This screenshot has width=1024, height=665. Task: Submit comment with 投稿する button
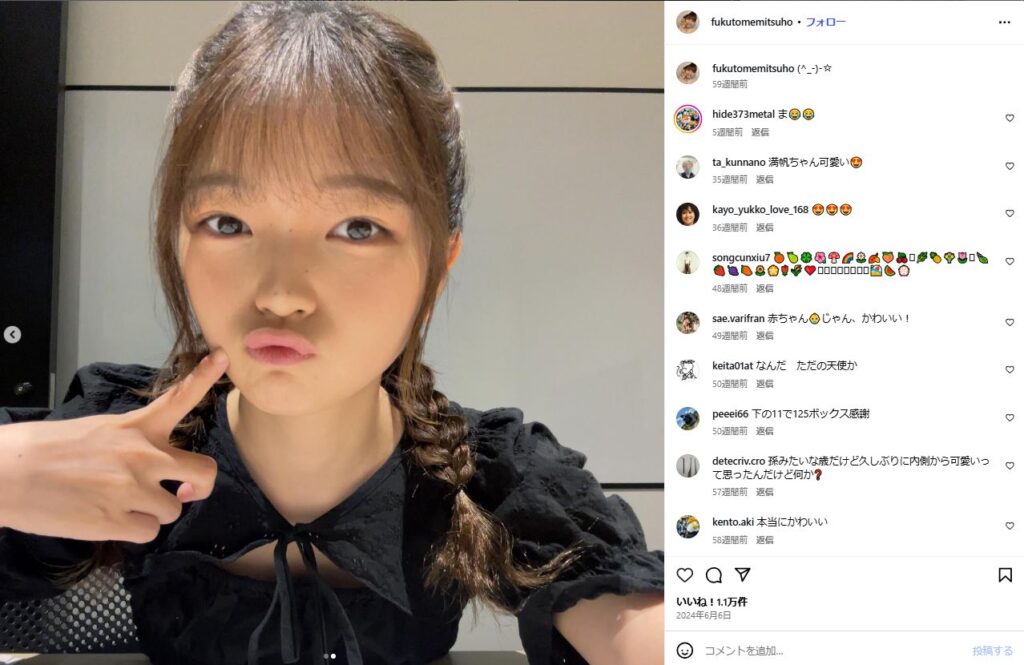coord(992,650)
